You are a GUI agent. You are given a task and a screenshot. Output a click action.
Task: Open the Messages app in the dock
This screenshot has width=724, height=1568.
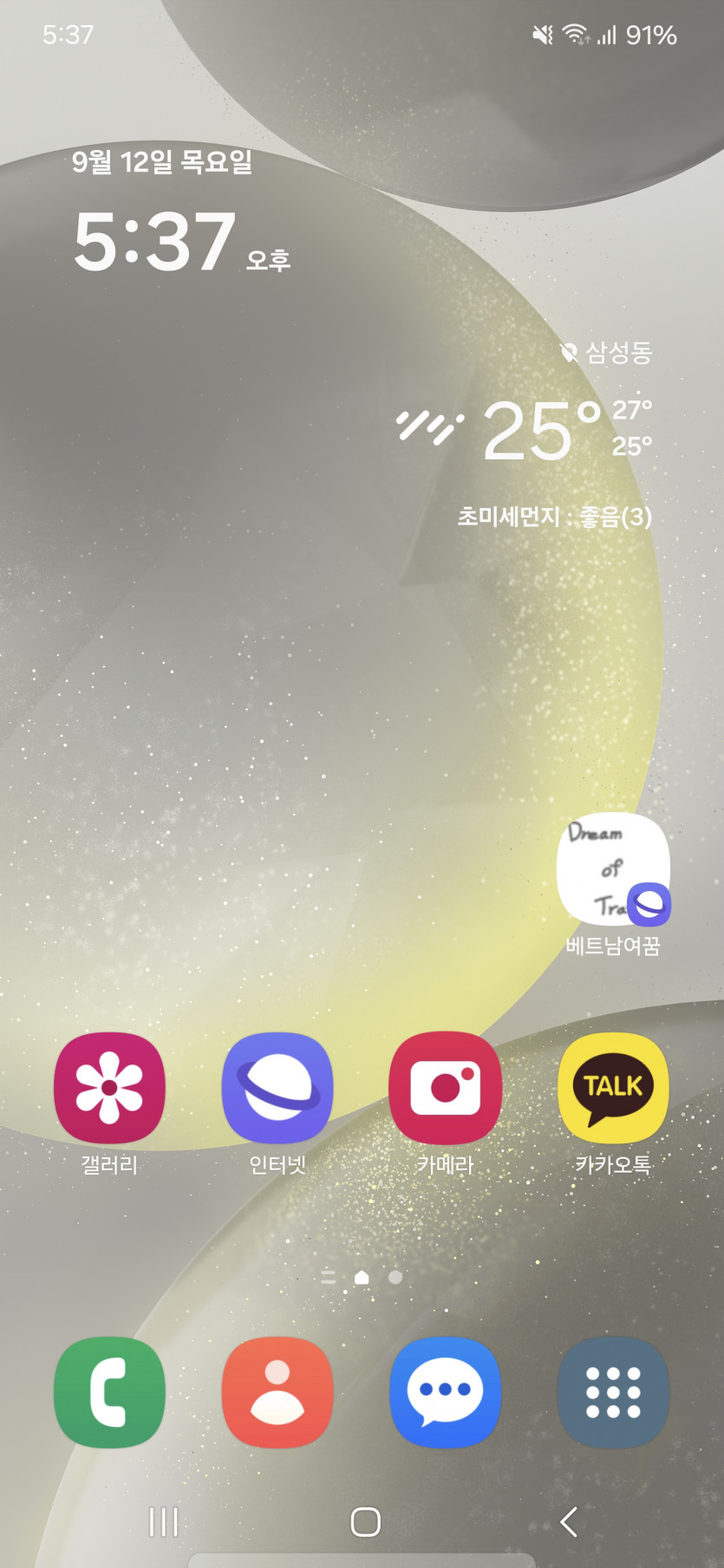[445, 1393]
